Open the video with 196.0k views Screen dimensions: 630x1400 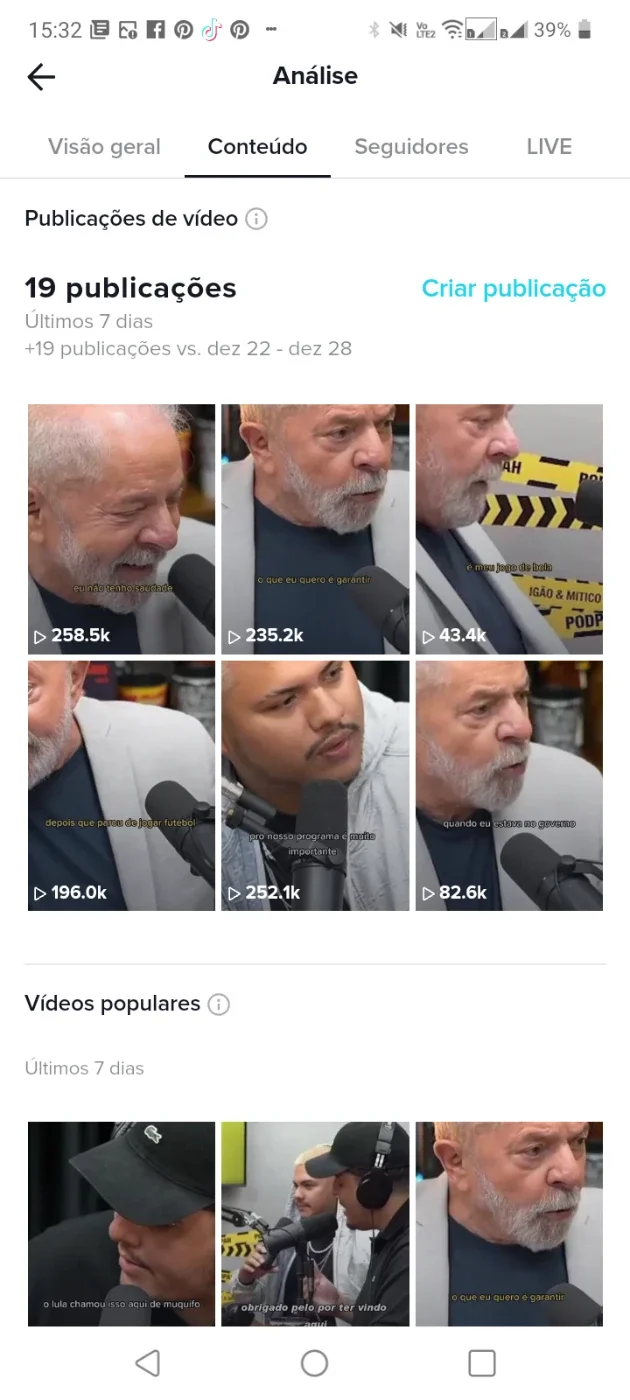click(x=121, y=785)
